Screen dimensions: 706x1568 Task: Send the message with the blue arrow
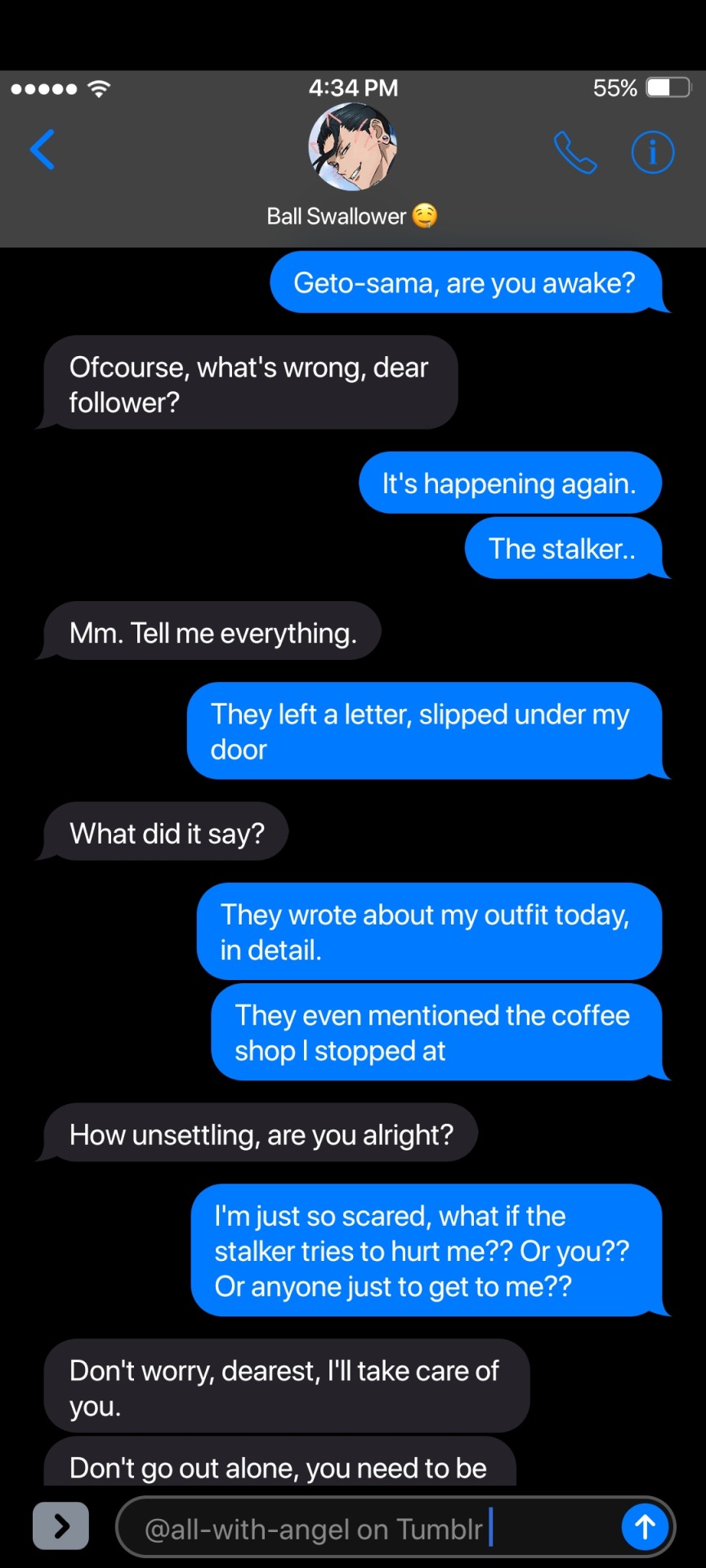645,1526
